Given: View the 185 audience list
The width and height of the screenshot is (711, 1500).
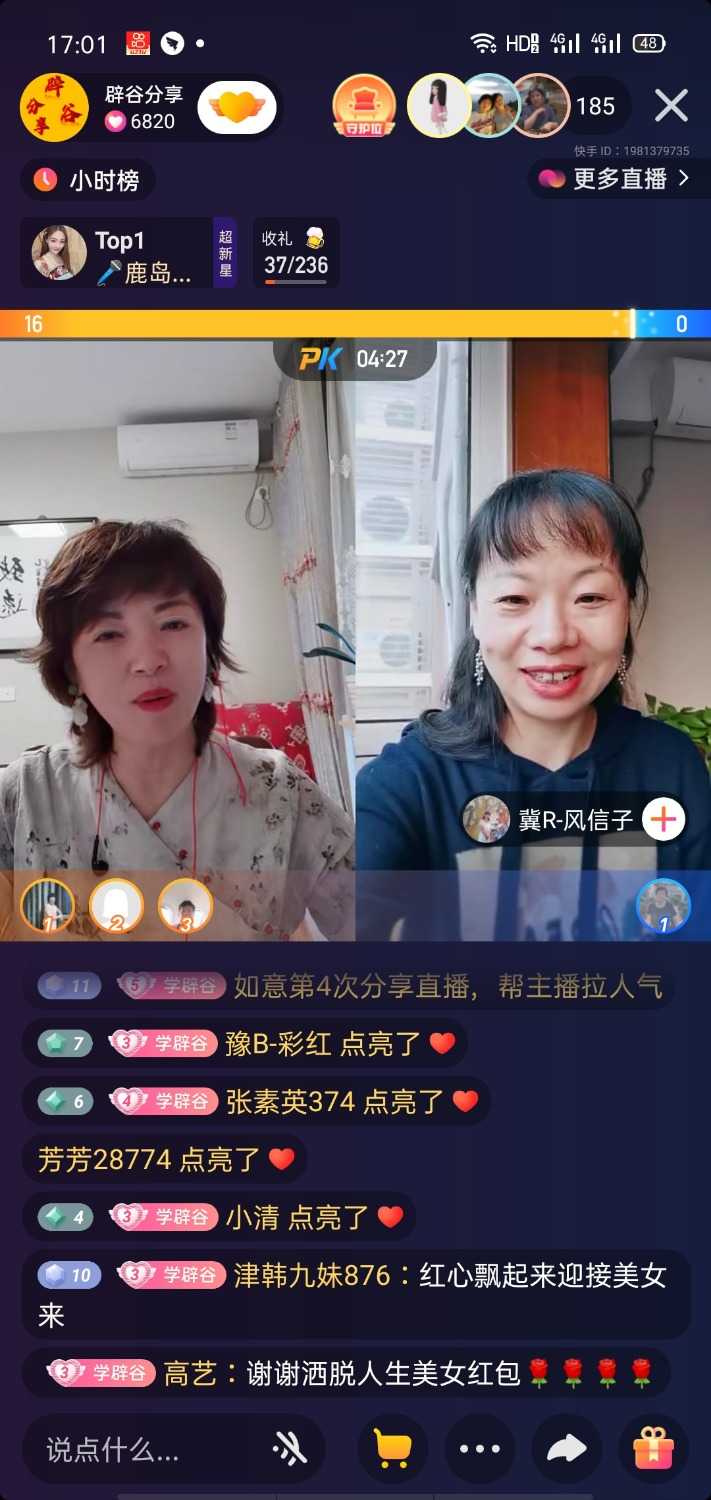Looking at the screenshot, I should (x=595, y=106).
